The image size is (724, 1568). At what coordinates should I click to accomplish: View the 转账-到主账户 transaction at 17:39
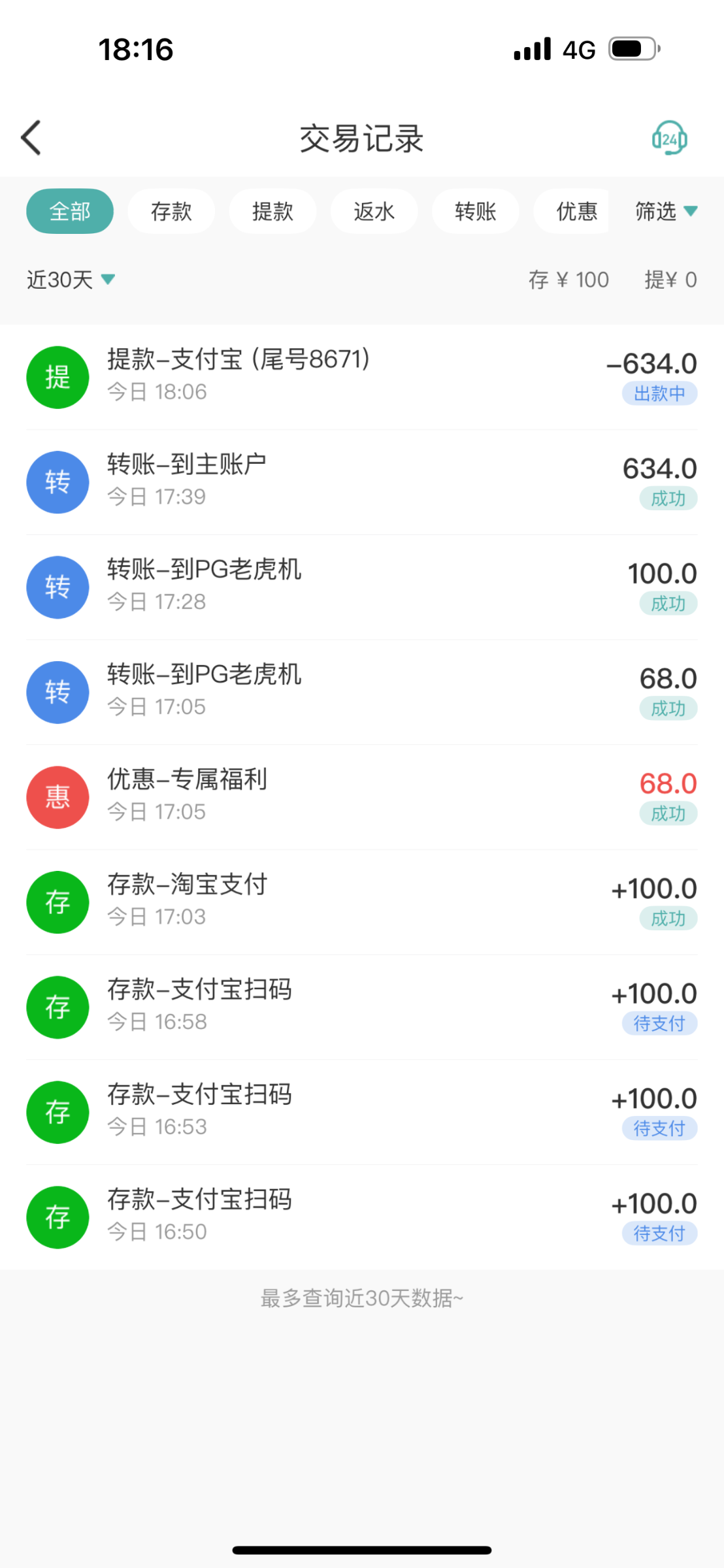[x=362, y=482]
